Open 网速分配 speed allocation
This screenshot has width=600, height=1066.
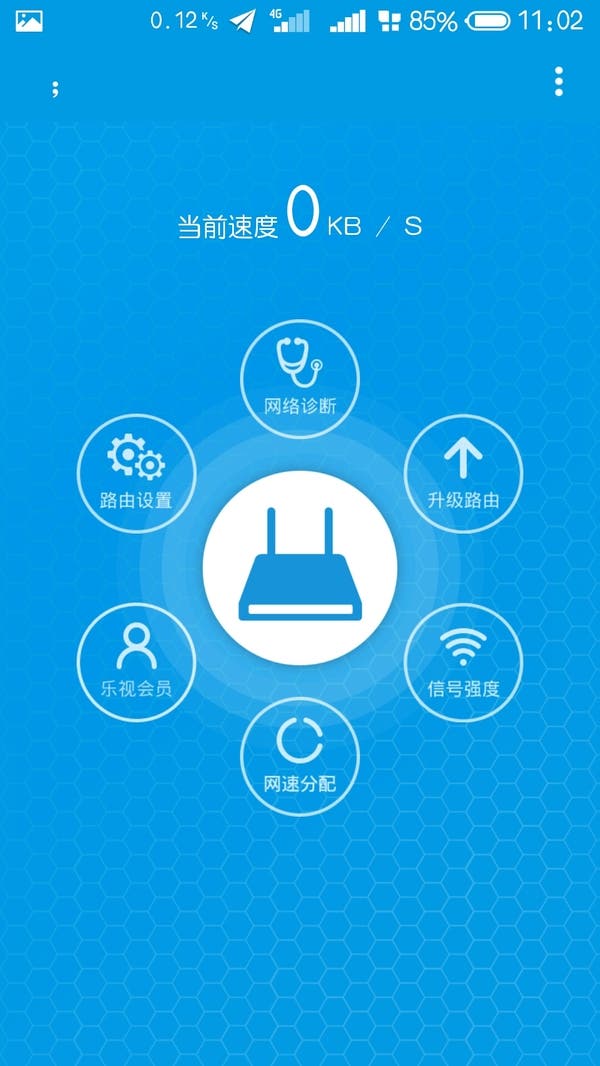point(300,757)
